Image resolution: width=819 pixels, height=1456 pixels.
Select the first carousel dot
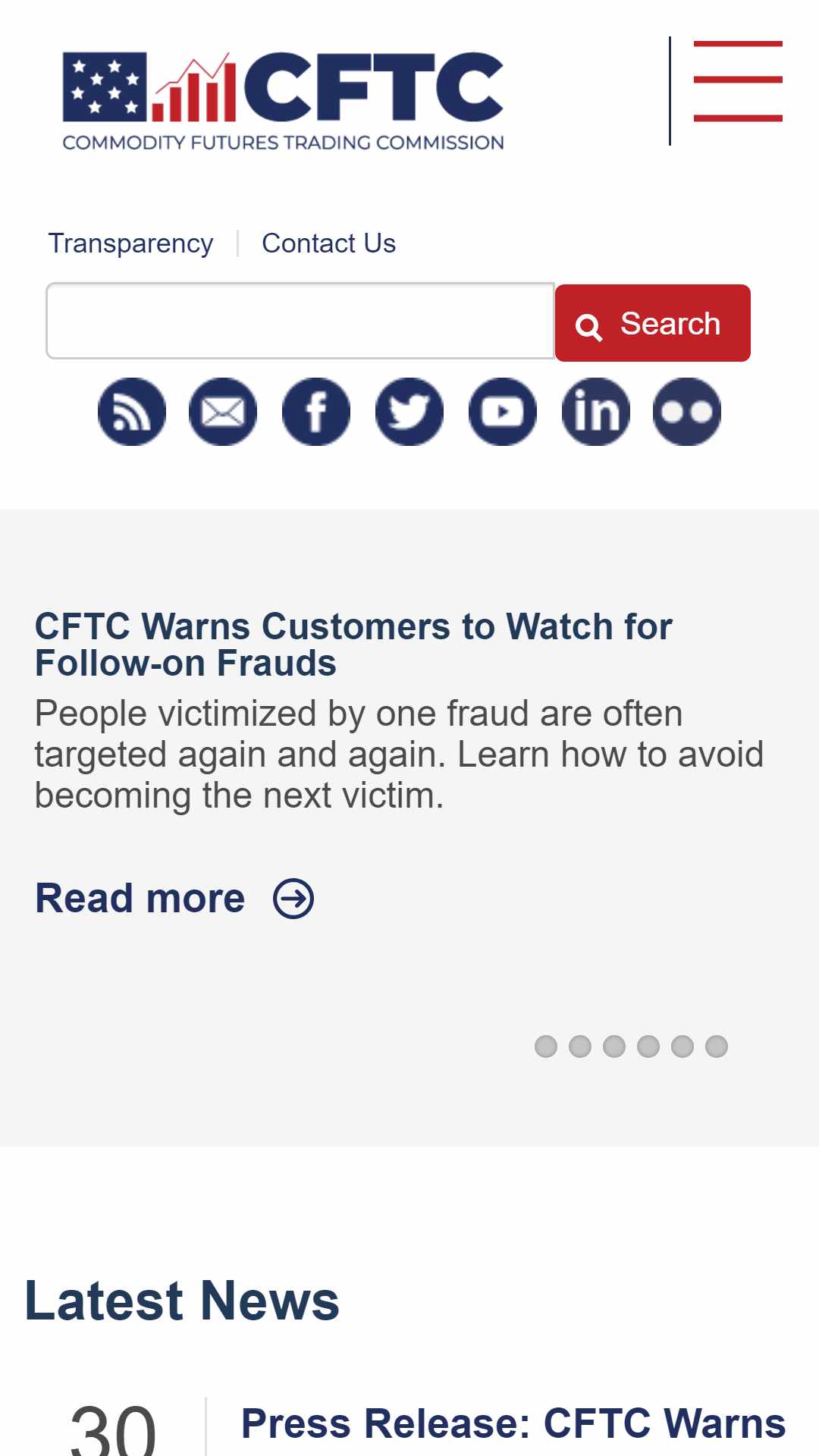546,1046
